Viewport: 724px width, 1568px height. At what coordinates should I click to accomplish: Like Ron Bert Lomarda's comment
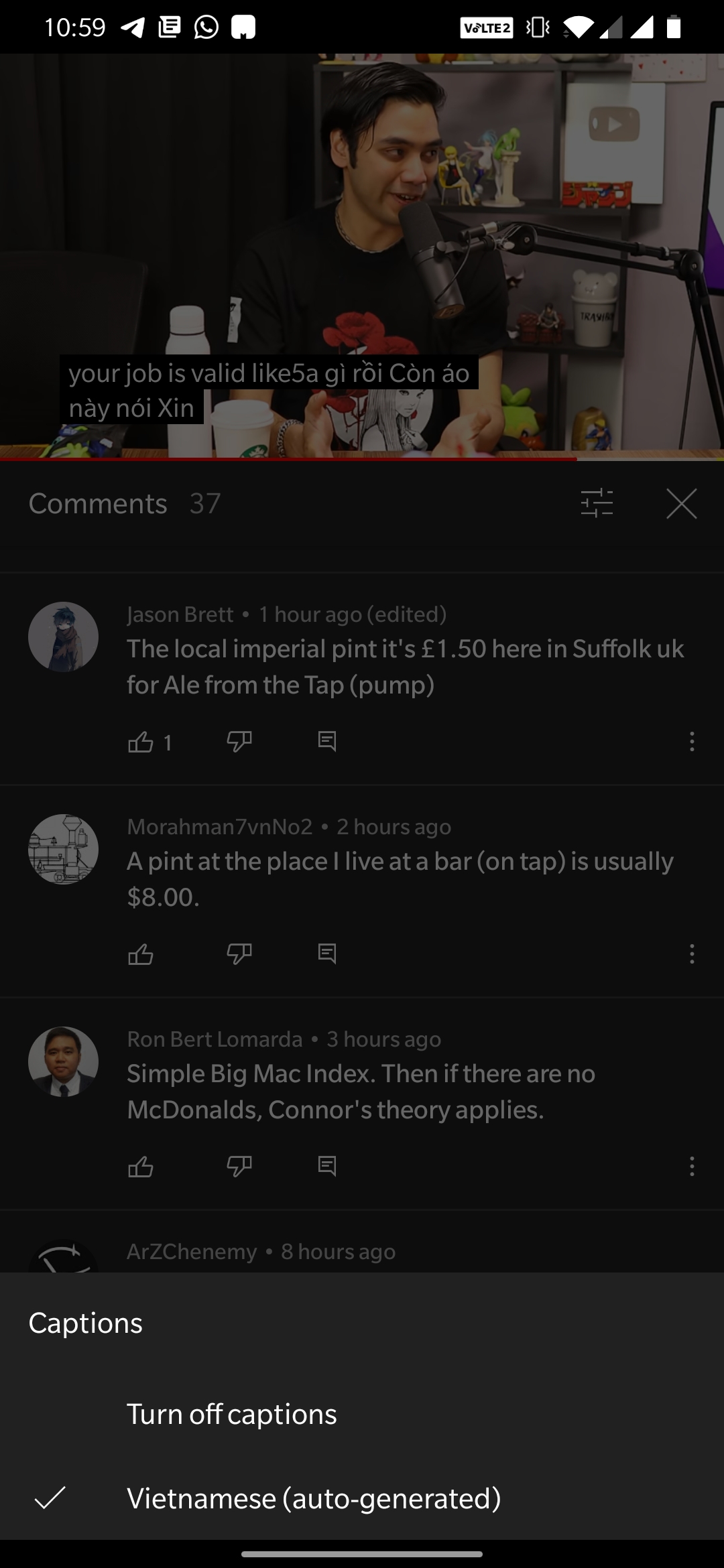pos(141,1167)
